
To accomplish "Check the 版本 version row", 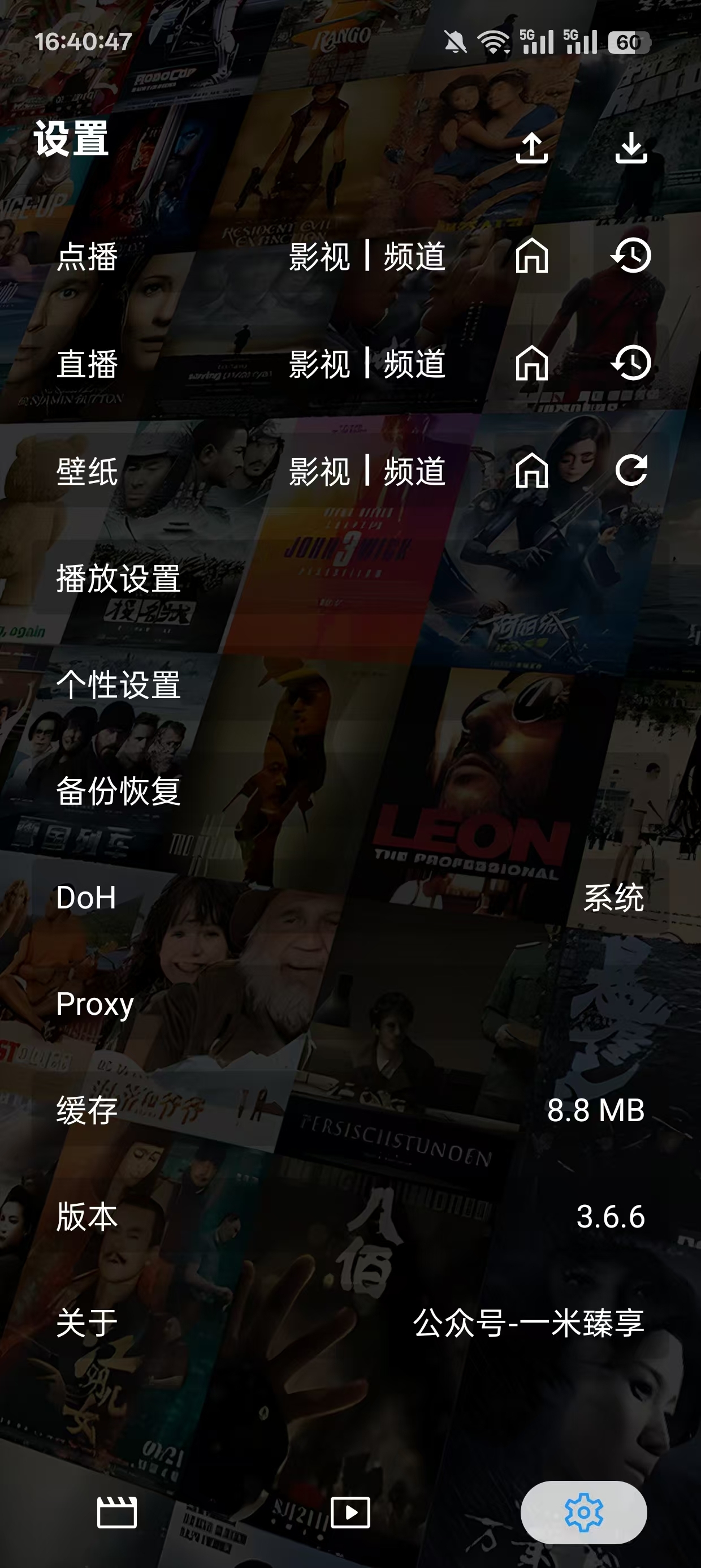I will [350, 1217].
